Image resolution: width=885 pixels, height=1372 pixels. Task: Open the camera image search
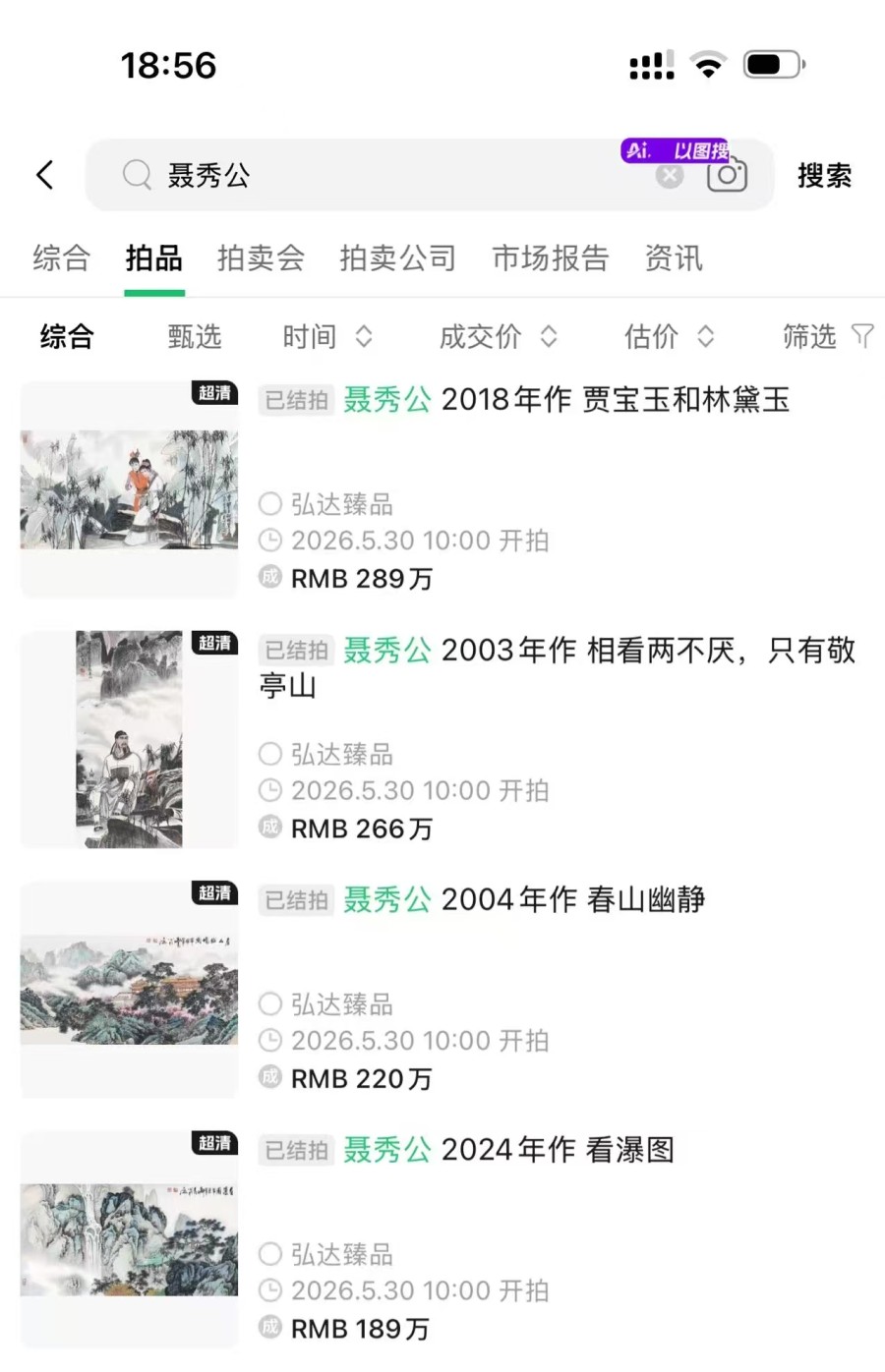727,175
